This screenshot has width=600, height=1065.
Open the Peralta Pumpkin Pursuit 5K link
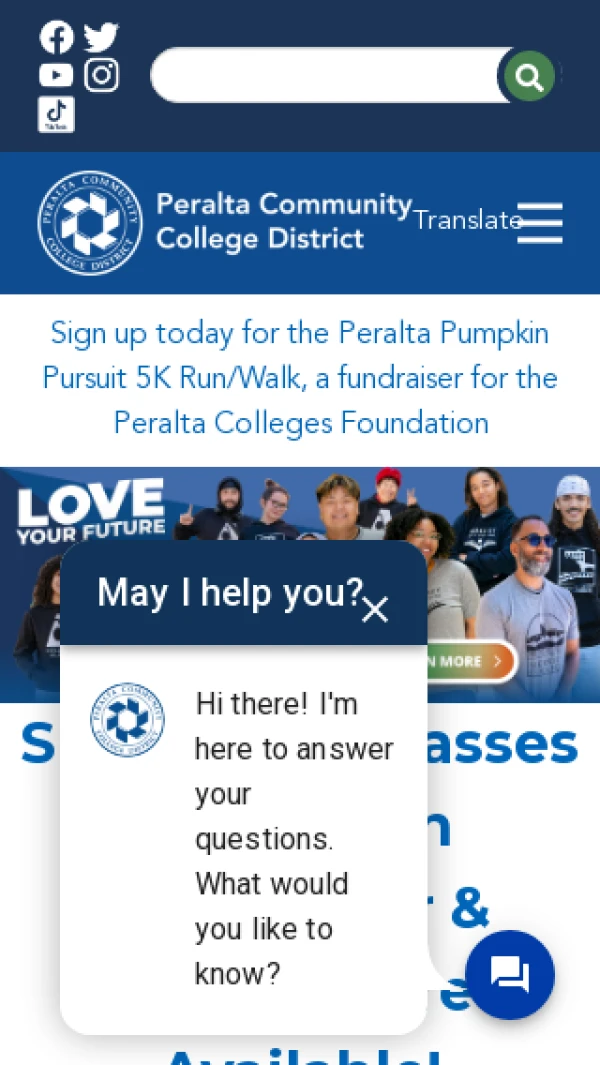300,378
